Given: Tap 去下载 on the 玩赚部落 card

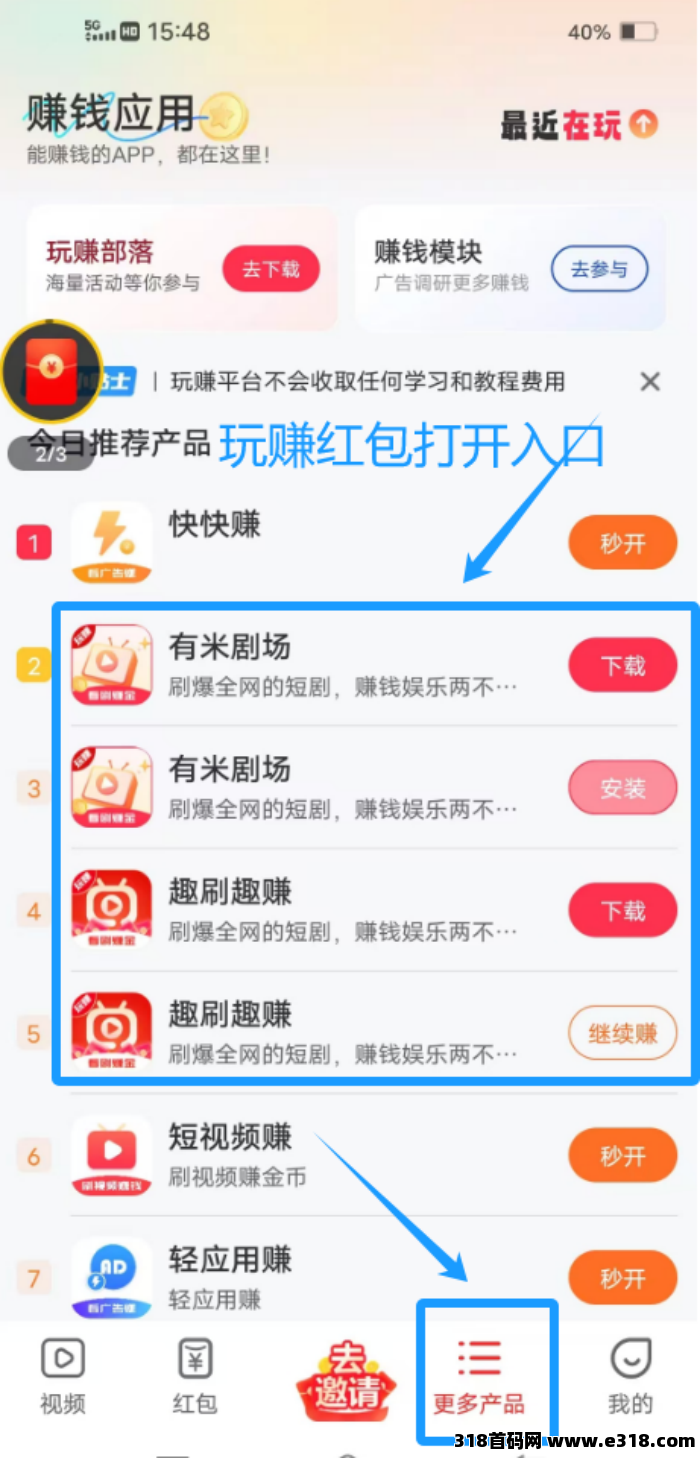Looking at the screenshot, I should pos(270,269).
